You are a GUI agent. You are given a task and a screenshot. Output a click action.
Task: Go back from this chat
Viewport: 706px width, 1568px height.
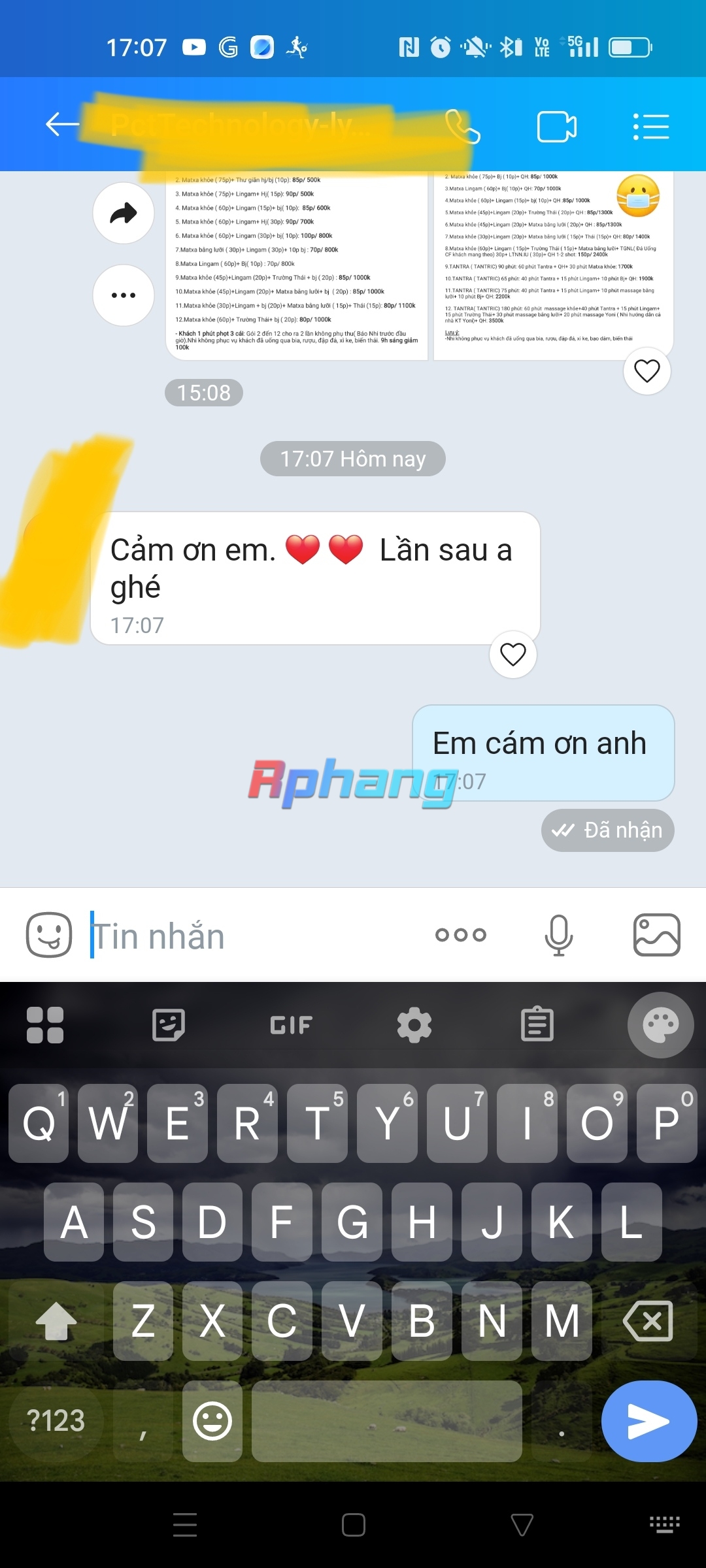click(x=62, y=124)
